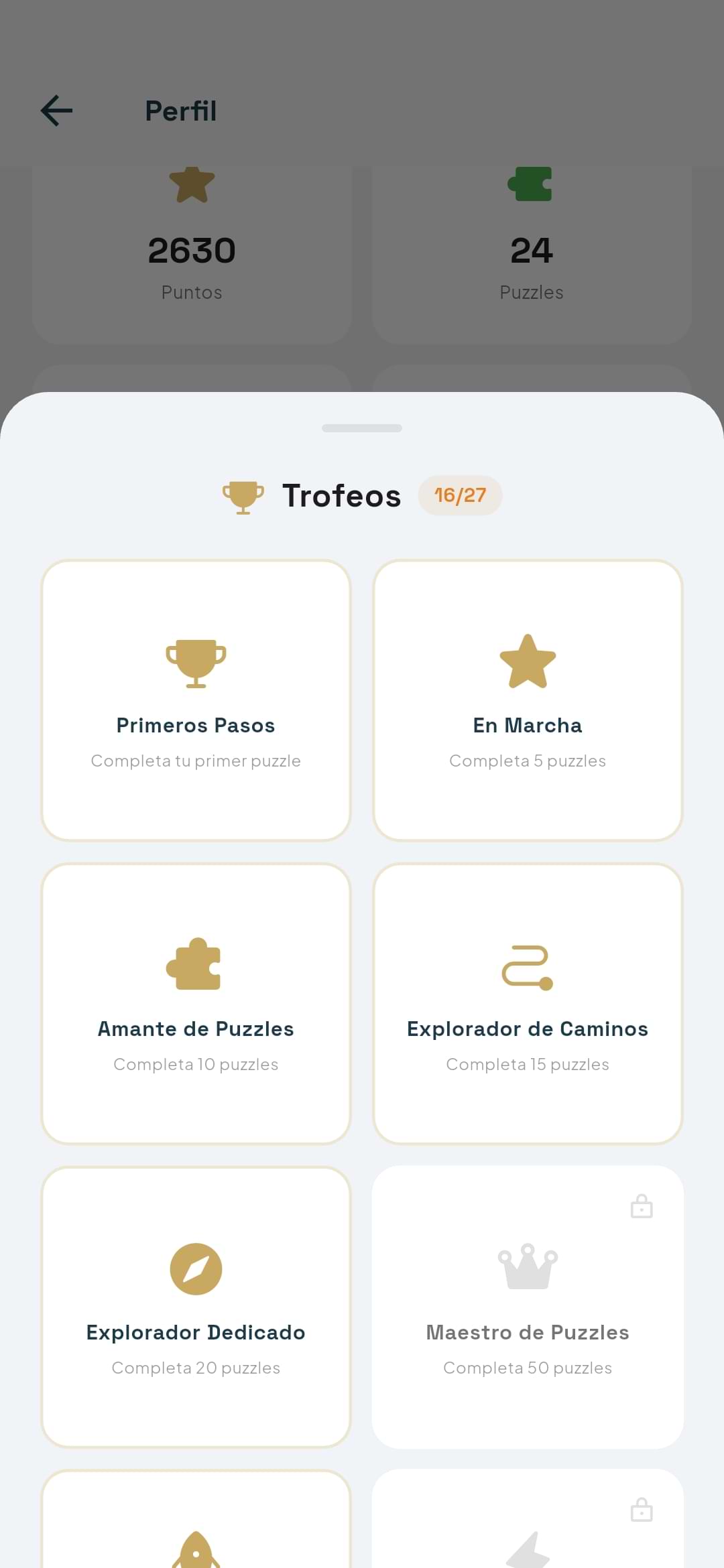Select the greyed crown icon on Maestro de Puzzles
This screenshot has width=724, height=1568.
click(528, 1267)
